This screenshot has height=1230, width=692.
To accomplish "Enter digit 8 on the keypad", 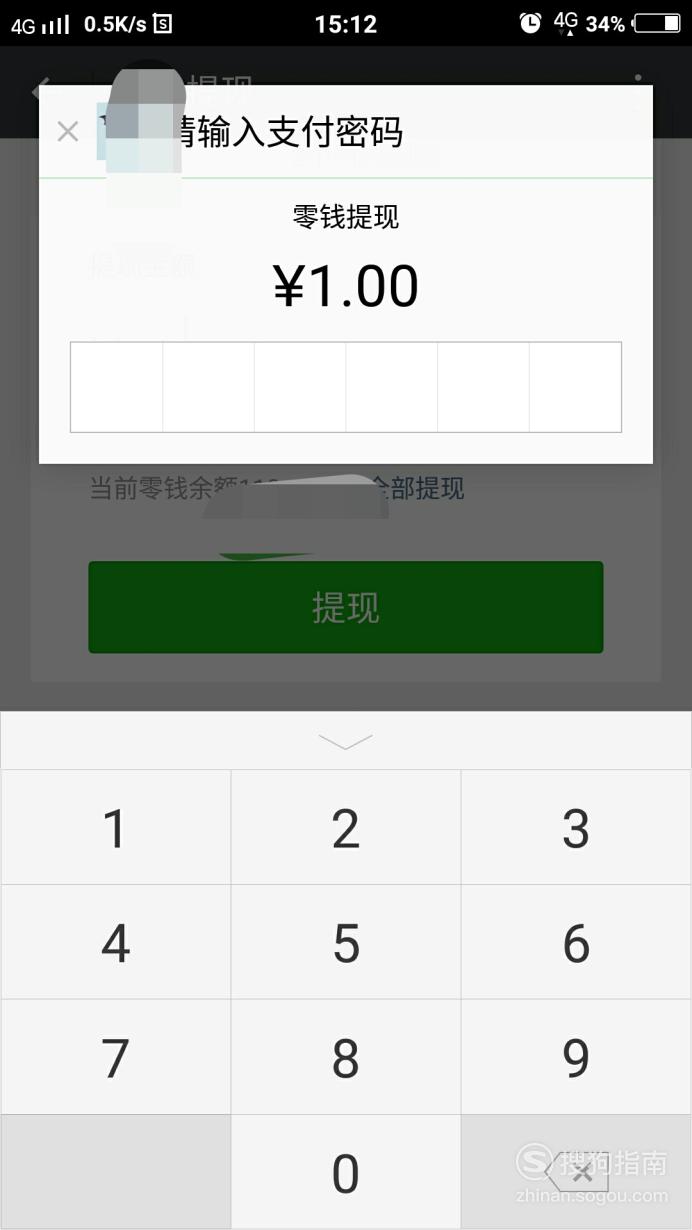I will [346, 1057].
